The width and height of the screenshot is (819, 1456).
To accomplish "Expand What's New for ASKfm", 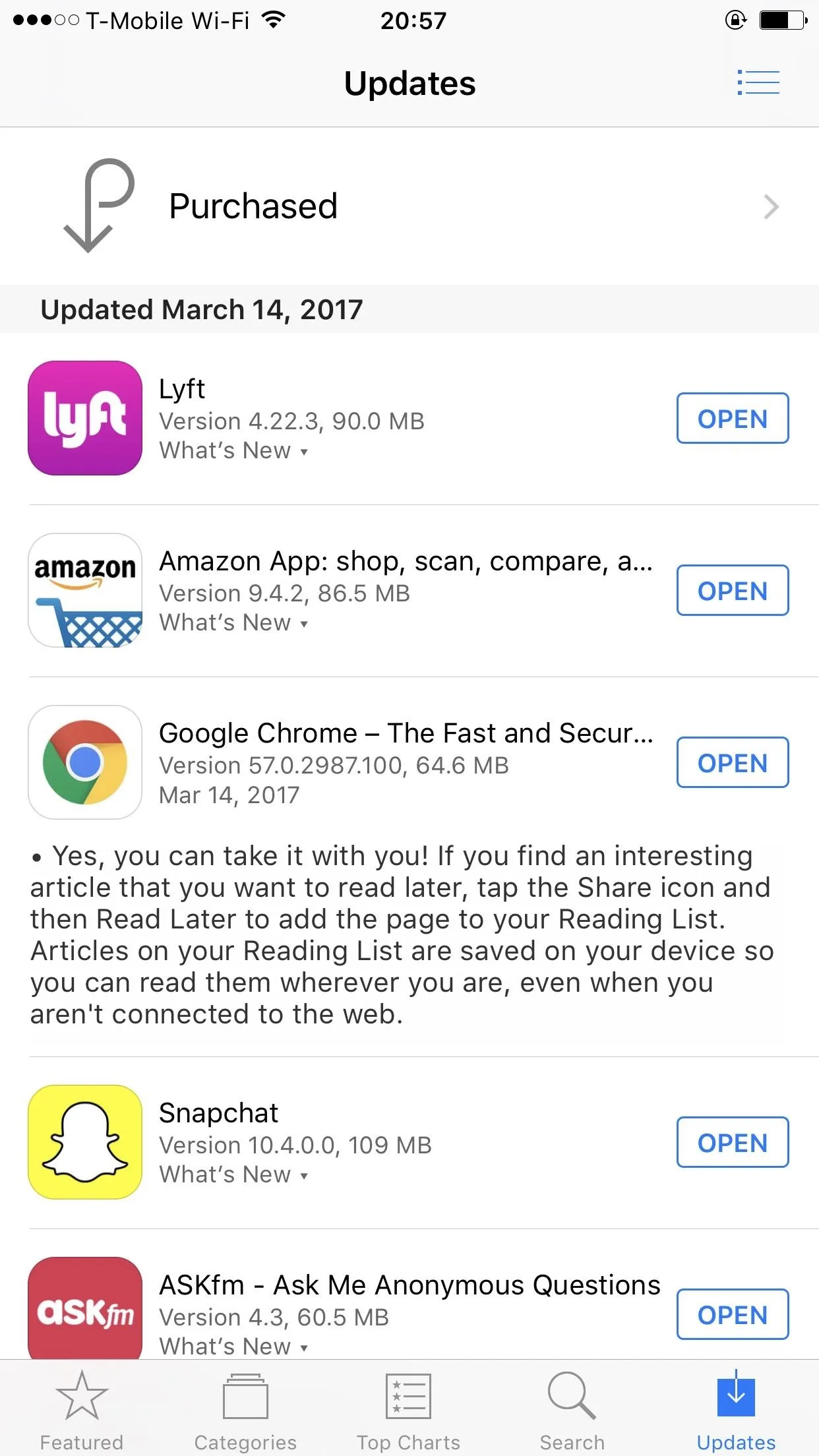I will click(x=233, y=1346).
